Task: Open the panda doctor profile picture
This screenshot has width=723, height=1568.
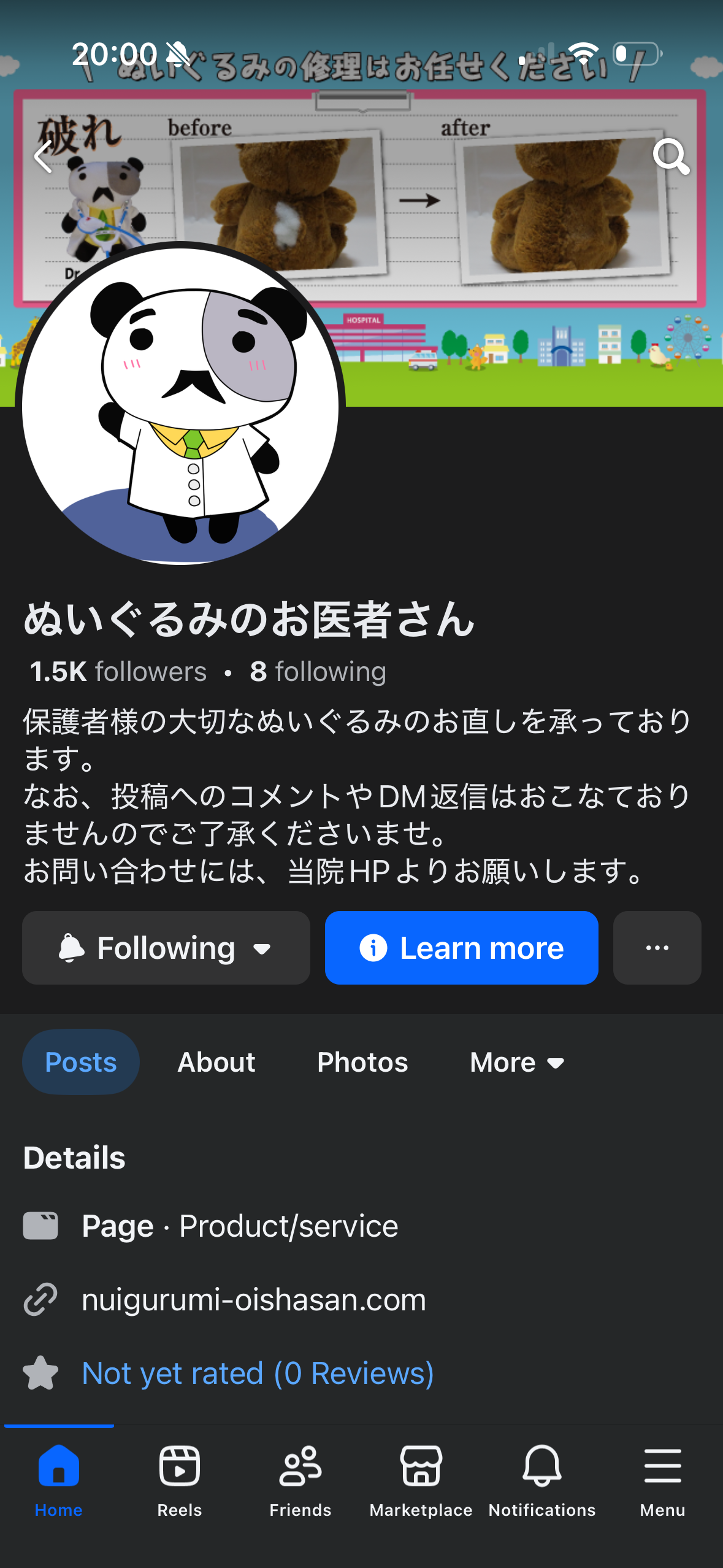Action: tap(180, 405)
